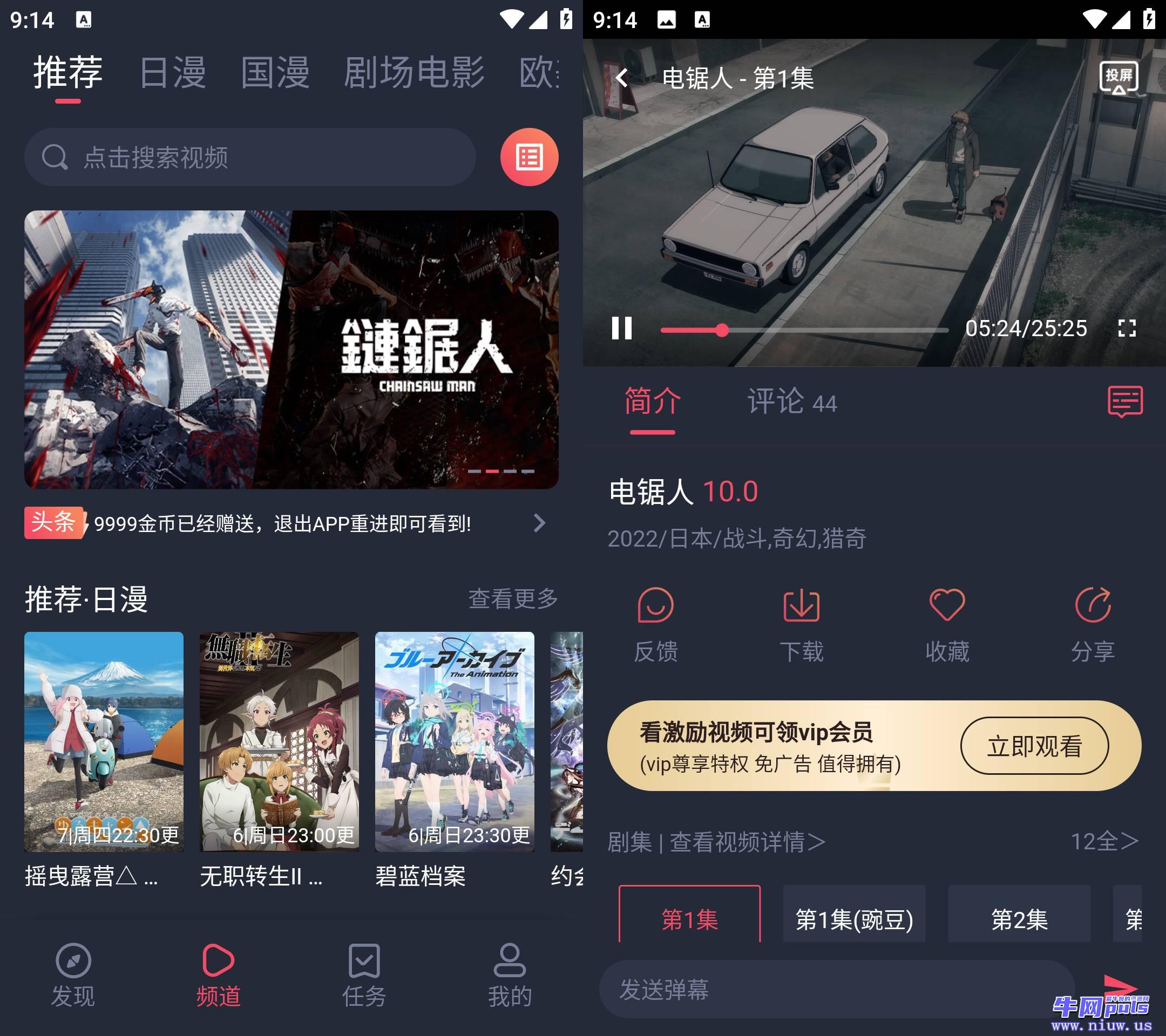Tap the 投屏 cast icon

[x=1118, y=77]
